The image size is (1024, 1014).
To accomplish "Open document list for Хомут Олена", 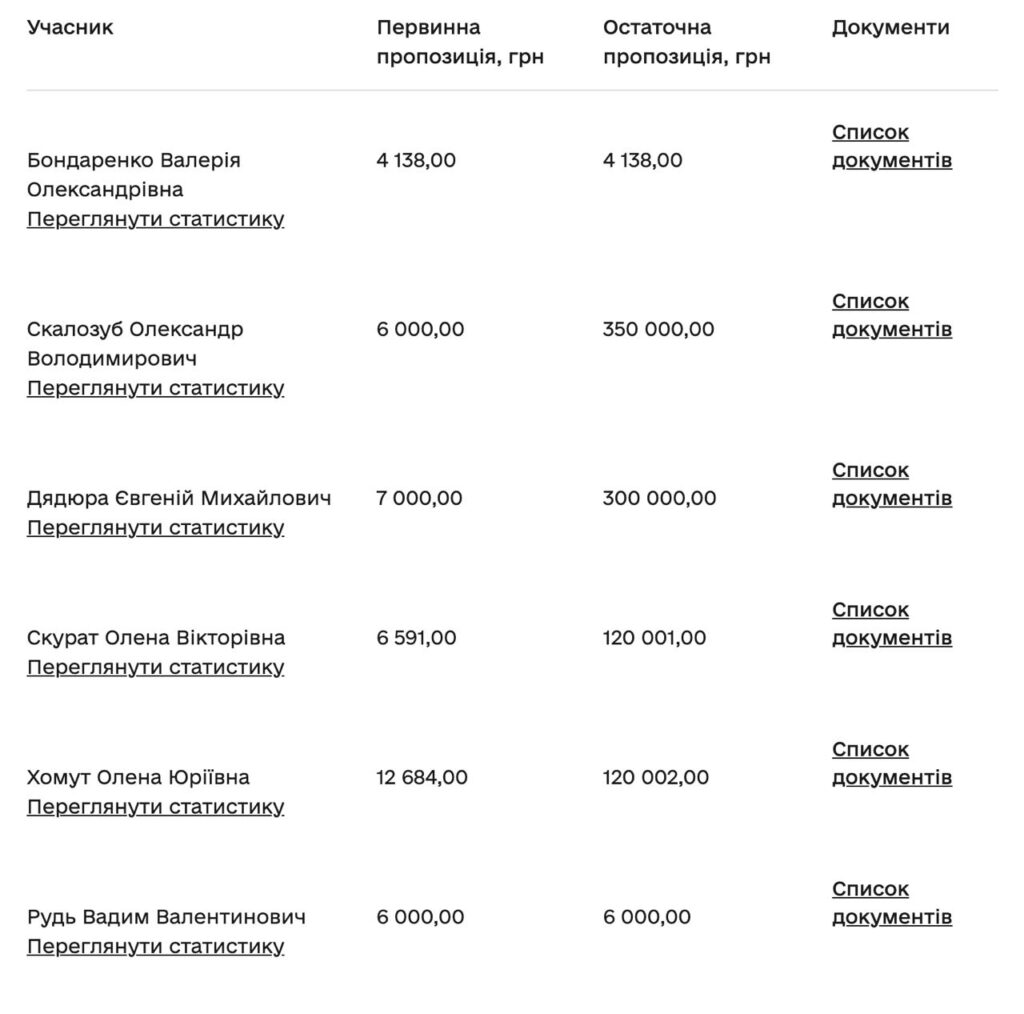I will click(890, 764).
